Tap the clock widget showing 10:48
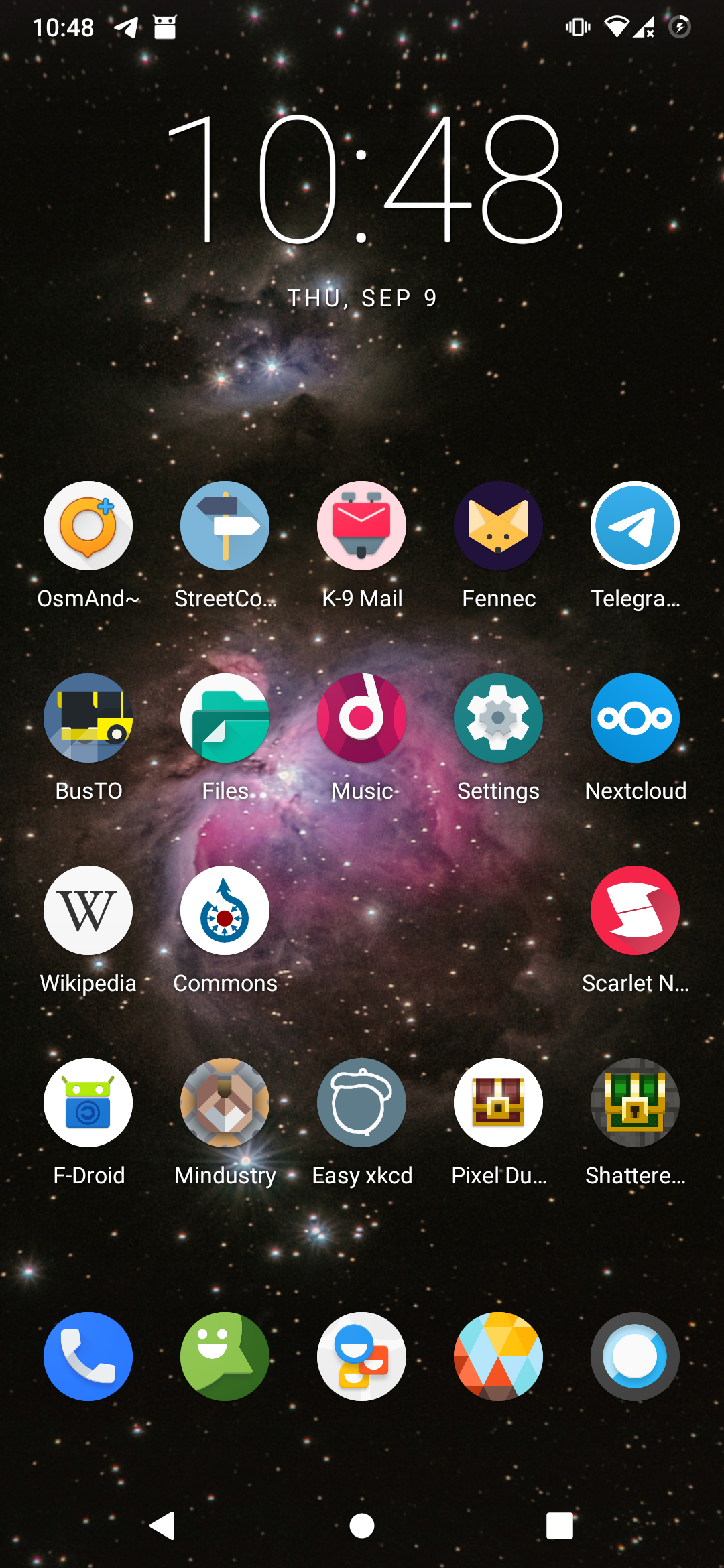Image resolution: width=724 pixels, height=1568 pixels. point(363,178)
